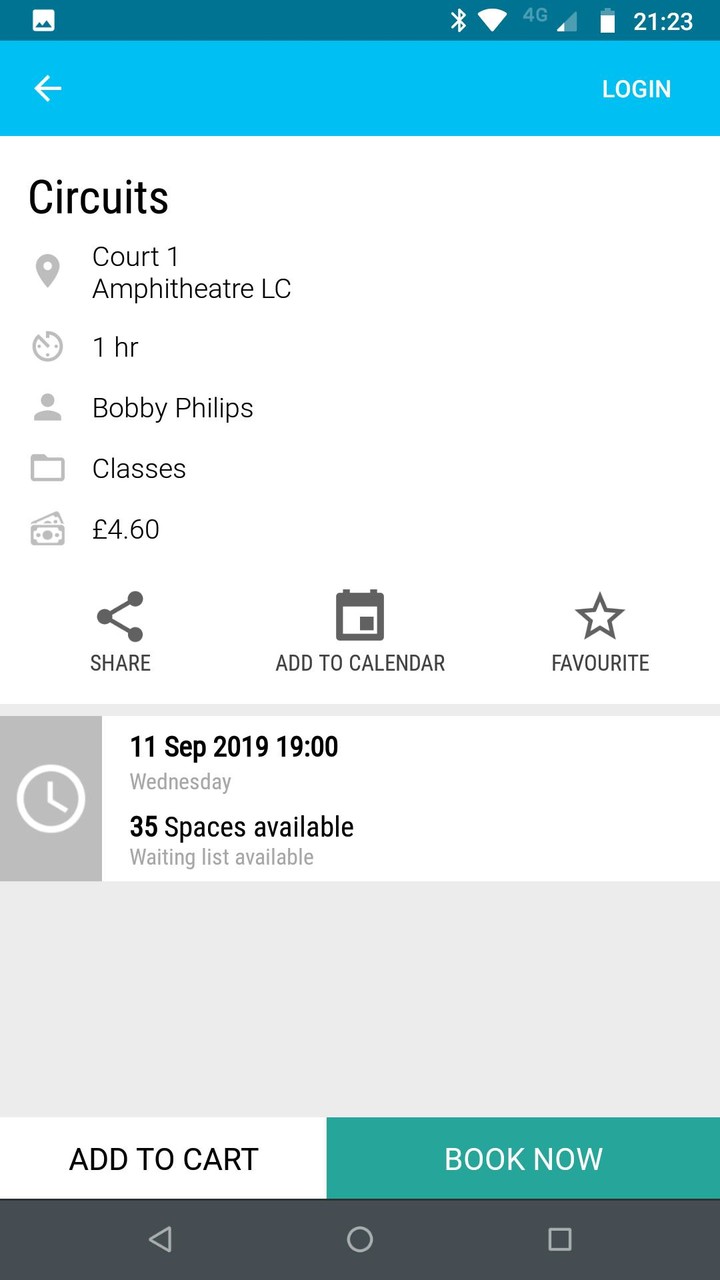
Task: Tap the duration timer icon next to 1 hr
Action: coord(46,346)
